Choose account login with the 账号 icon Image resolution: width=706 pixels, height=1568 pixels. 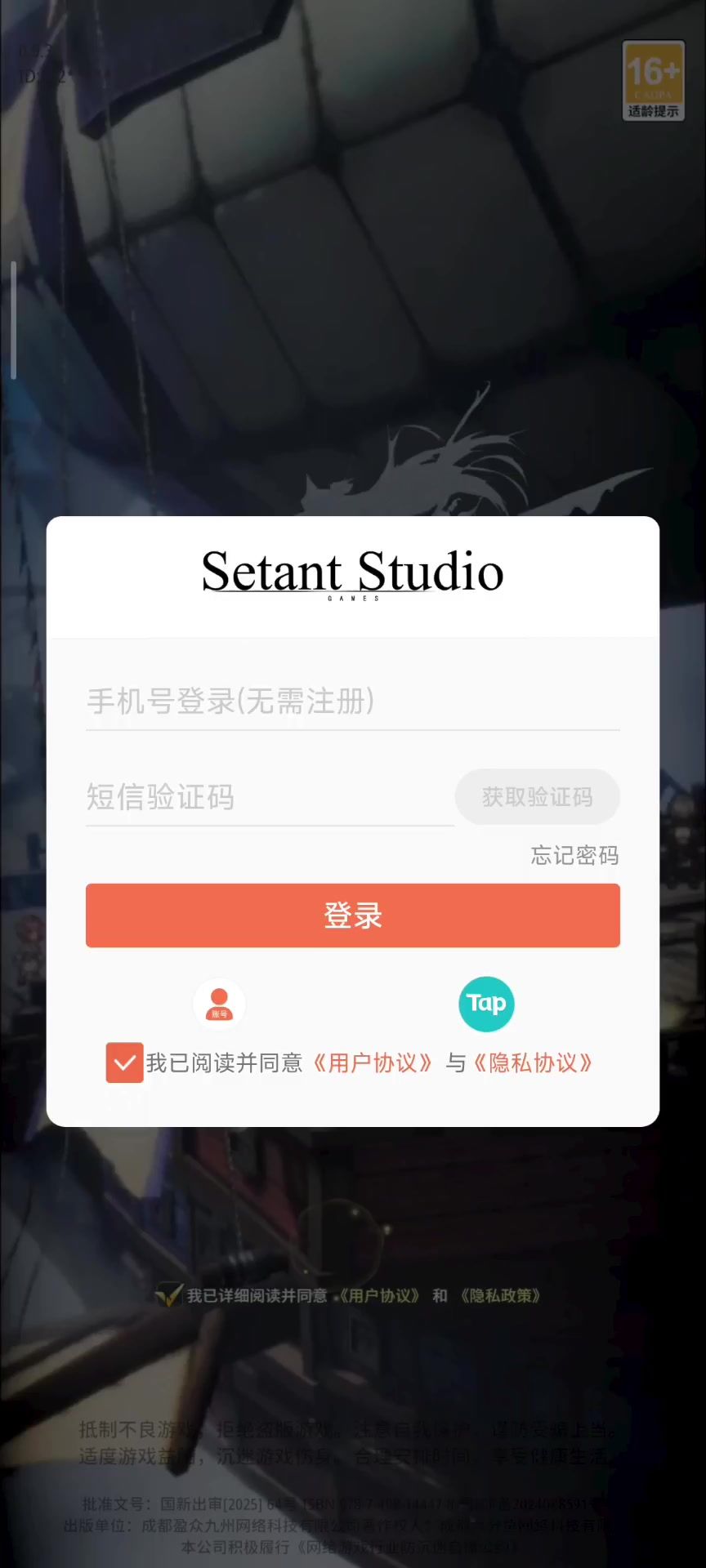(219, 1004)
